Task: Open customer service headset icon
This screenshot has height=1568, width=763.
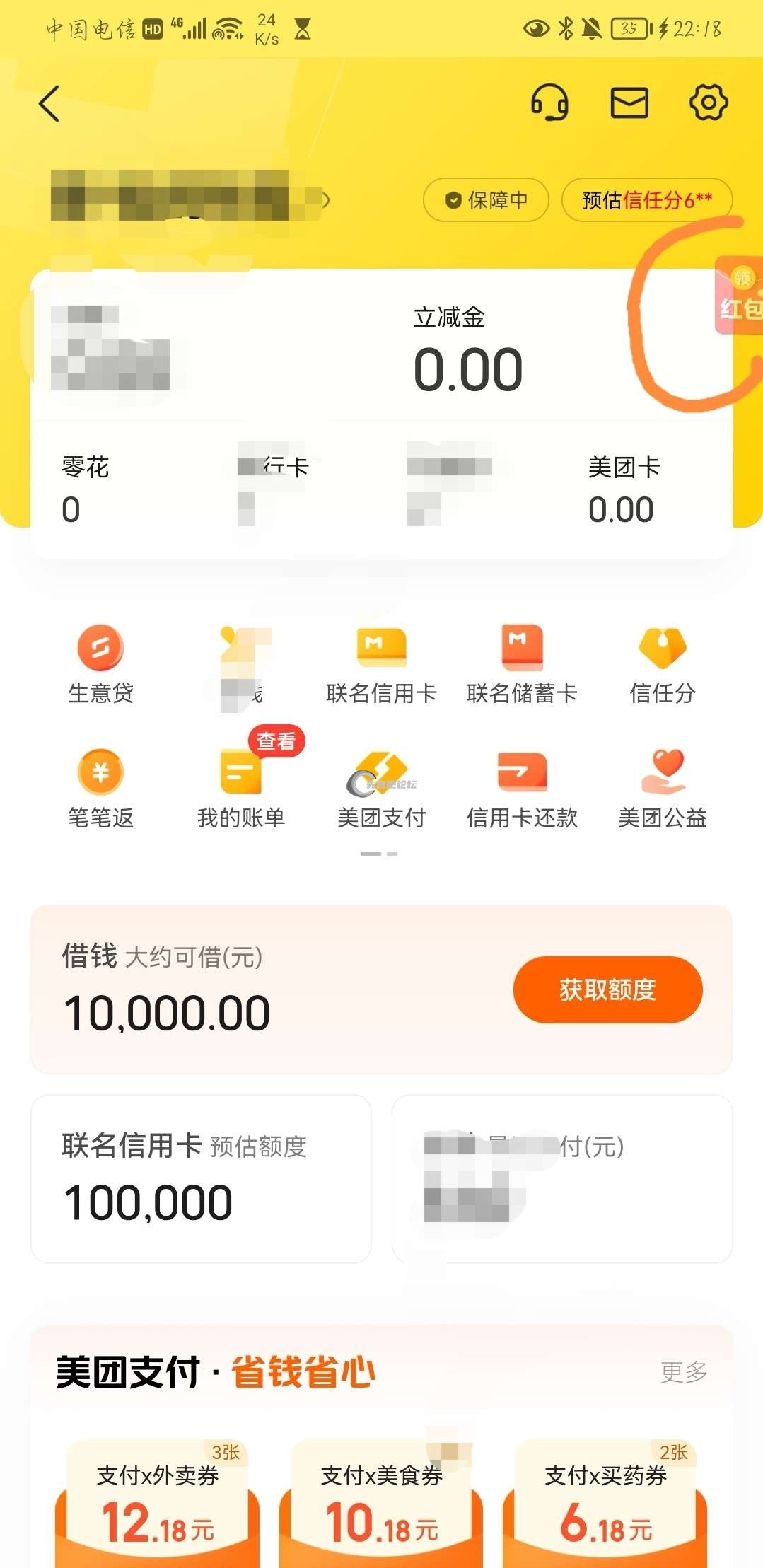Action: (x=549, y=103)
